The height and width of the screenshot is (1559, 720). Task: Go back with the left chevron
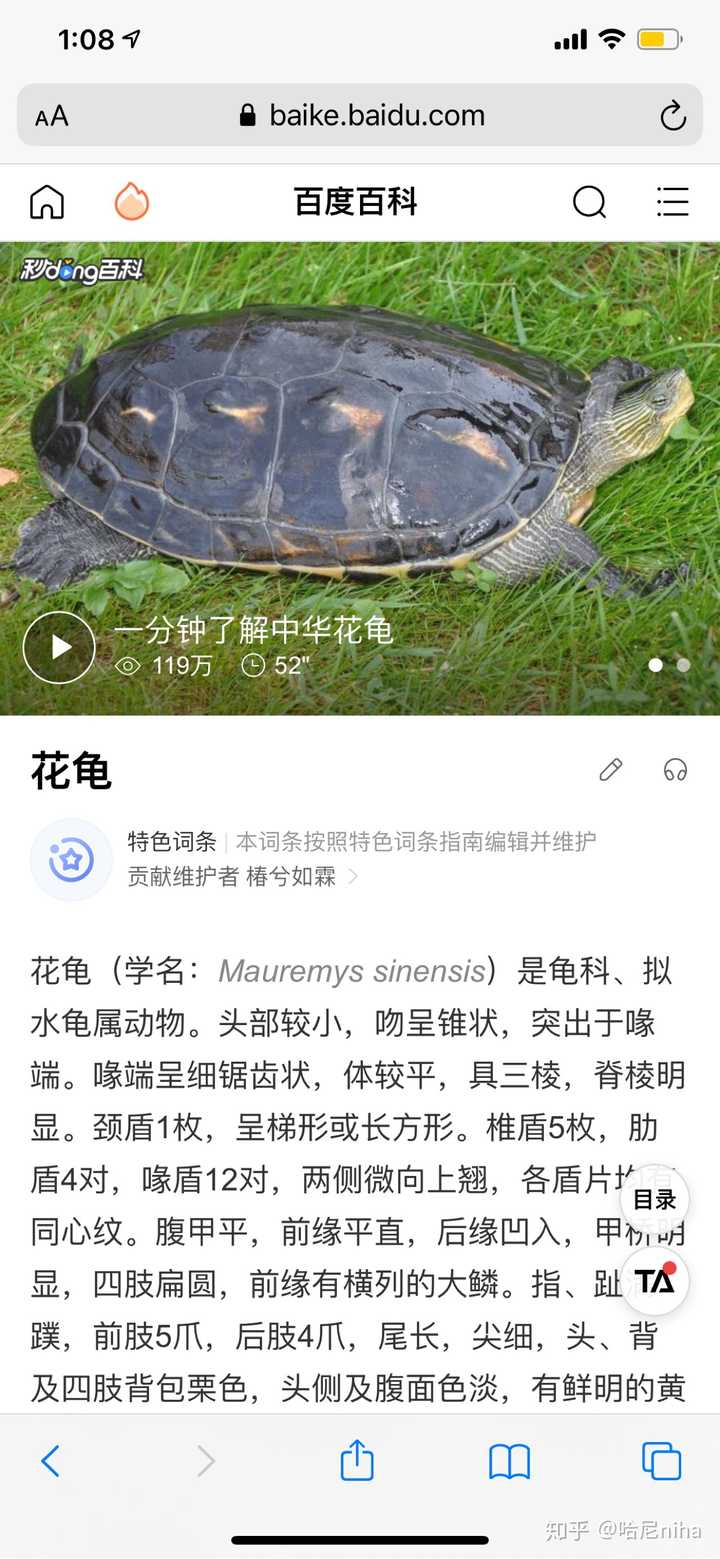(53, 1461)
